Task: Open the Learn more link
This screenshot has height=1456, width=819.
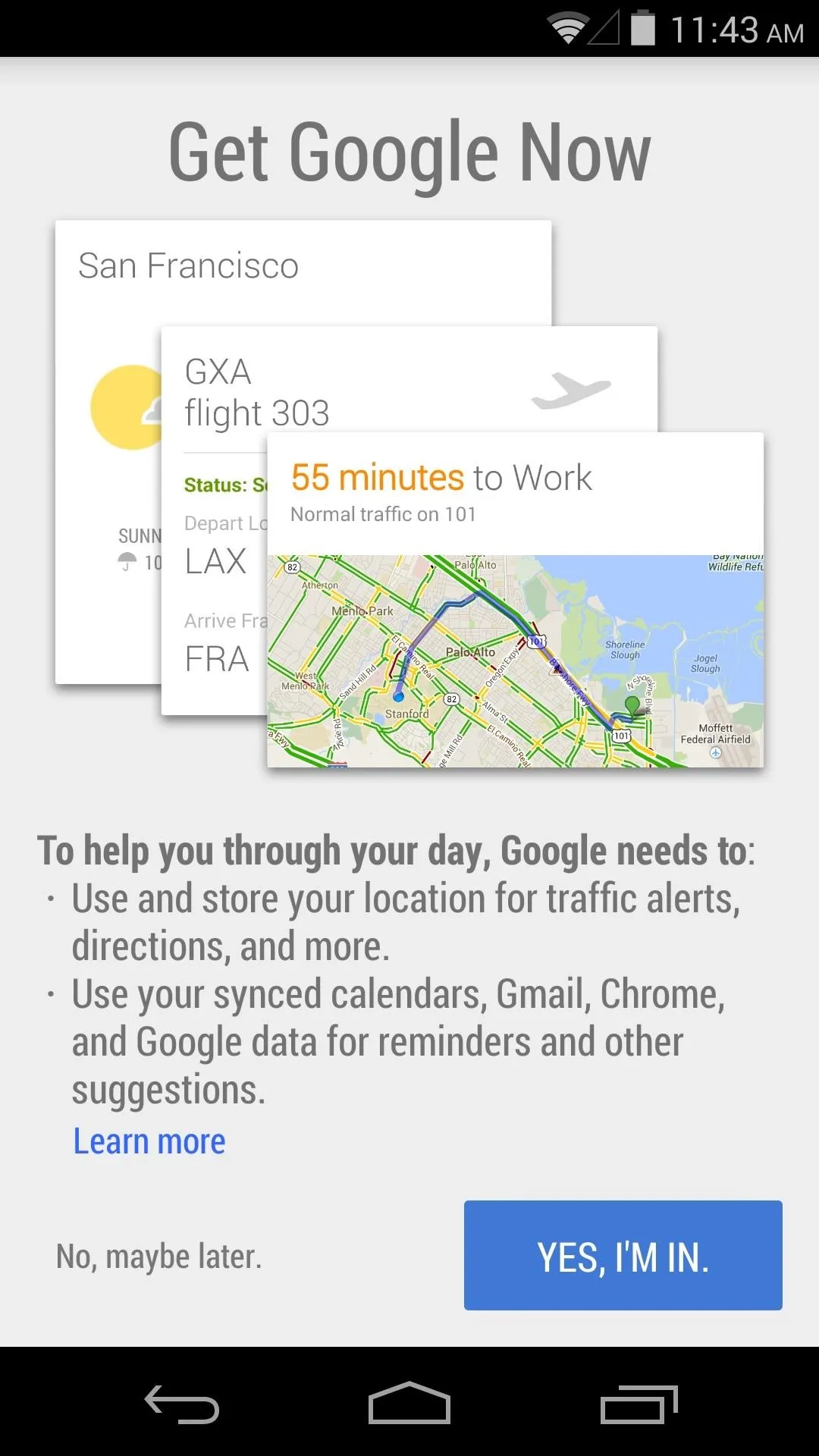Action: pyautogui.click(x=149, y=1141)
